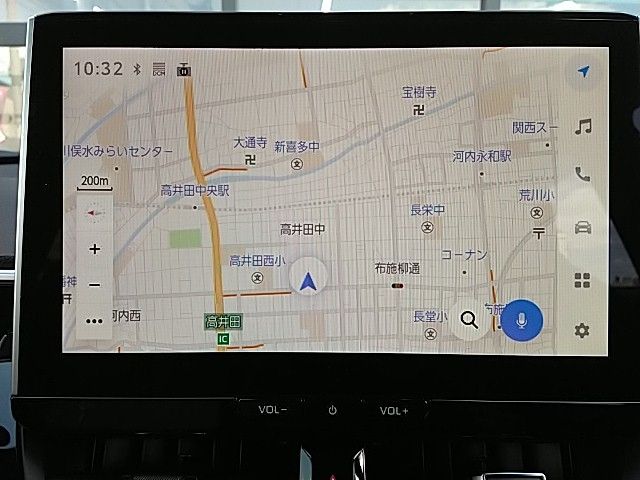Open the settings gear
This screenshot has width=640, height=480.
click(582, 331)
